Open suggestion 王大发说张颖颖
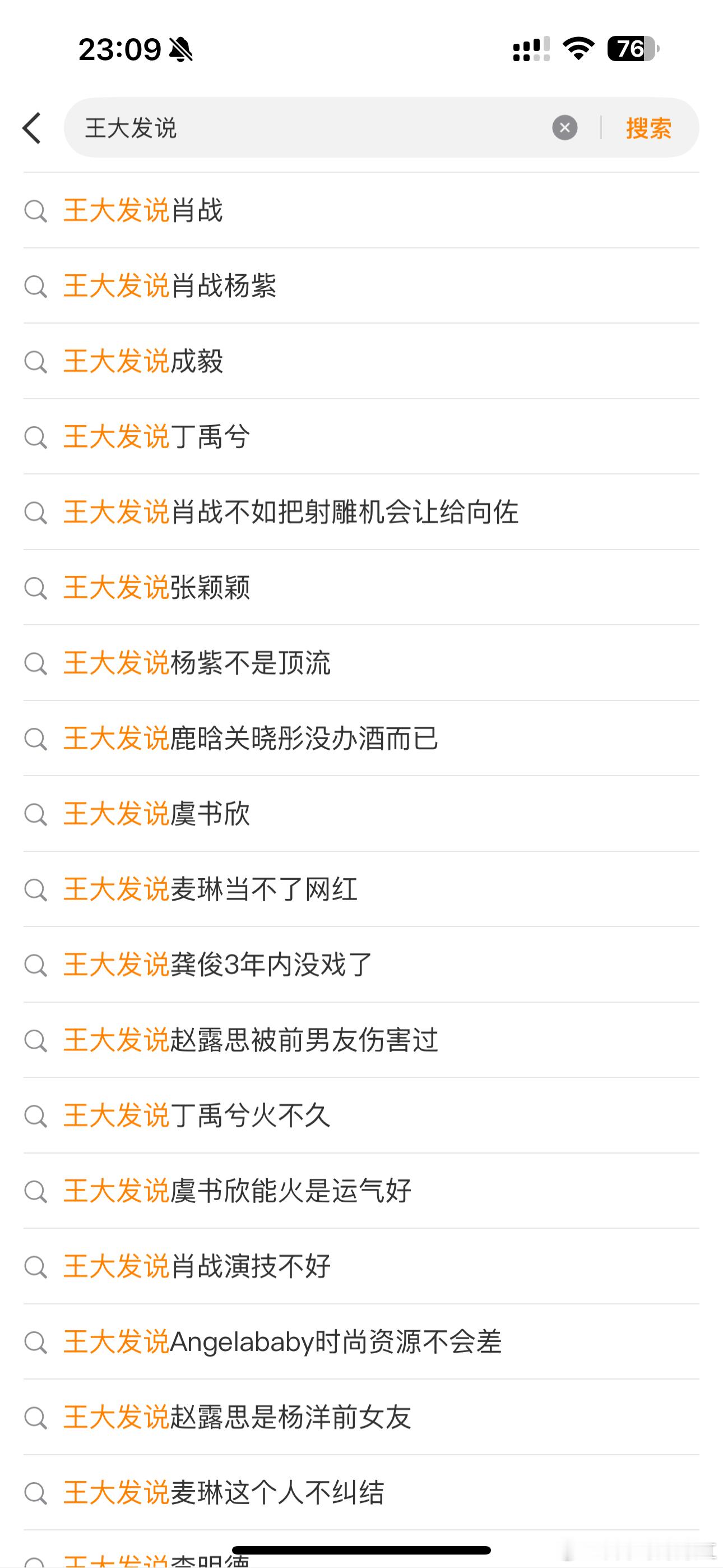Viewport: 723px width, 1568px height. (x=361, y=588)
